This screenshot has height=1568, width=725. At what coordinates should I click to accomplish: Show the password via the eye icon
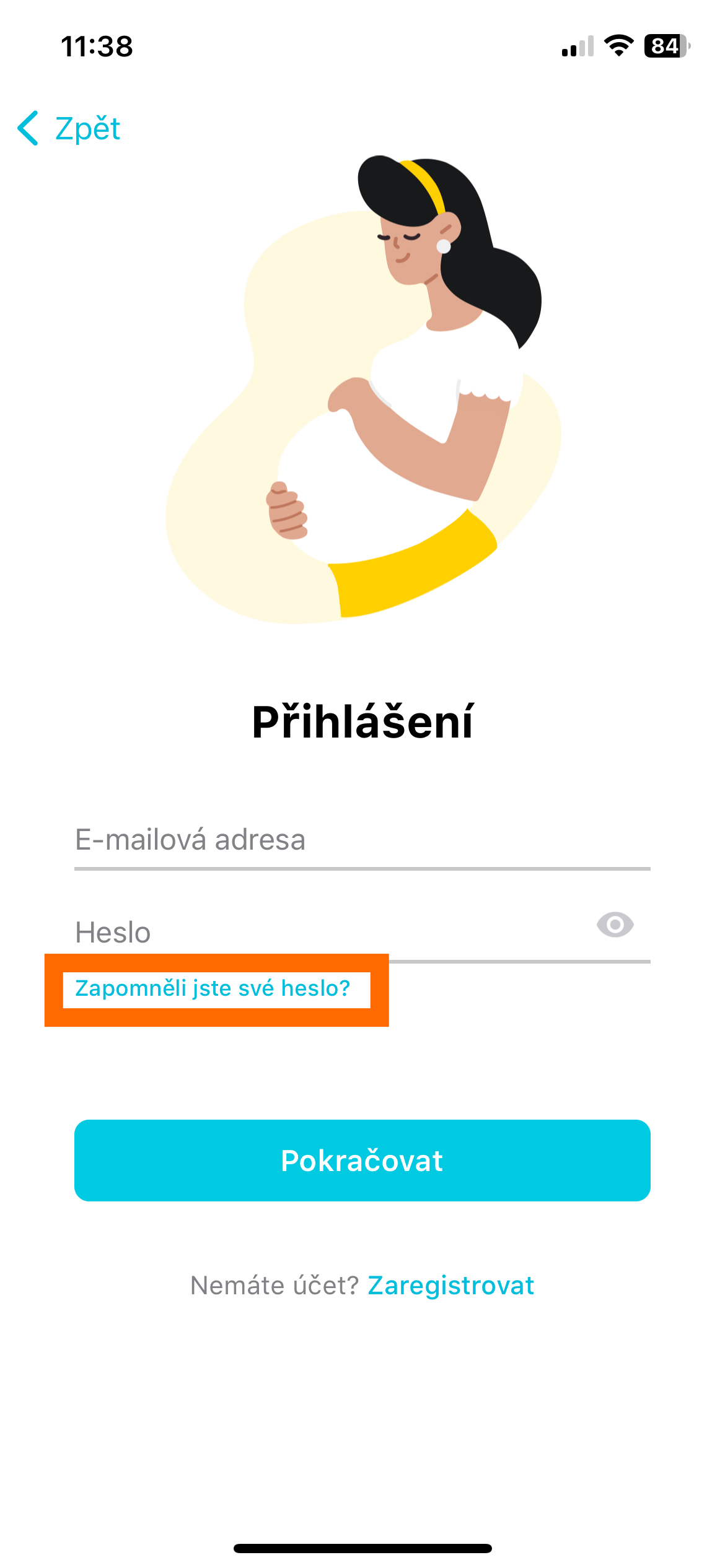[615, 925]
